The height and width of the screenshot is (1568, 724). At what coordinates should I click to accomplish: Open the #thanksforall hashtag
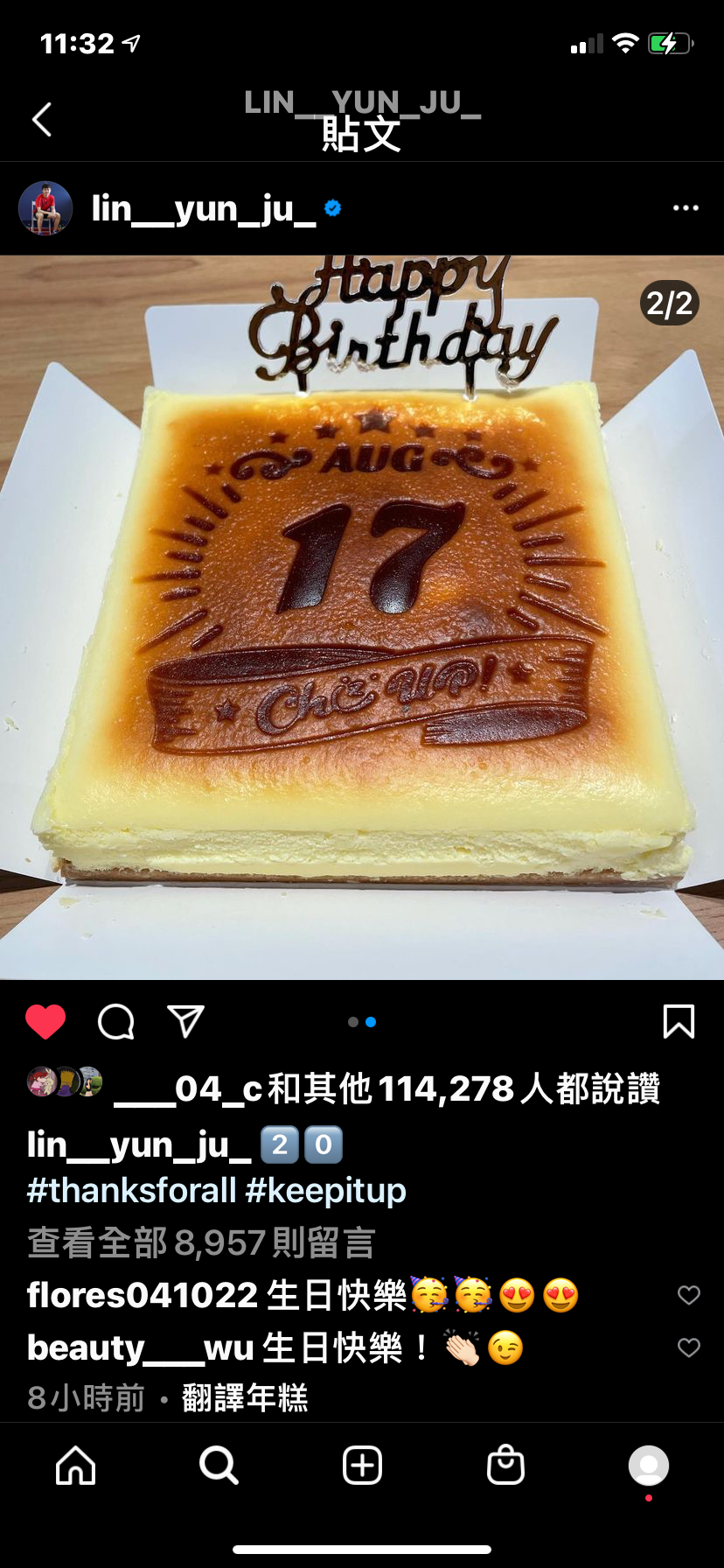[131, 1191]
